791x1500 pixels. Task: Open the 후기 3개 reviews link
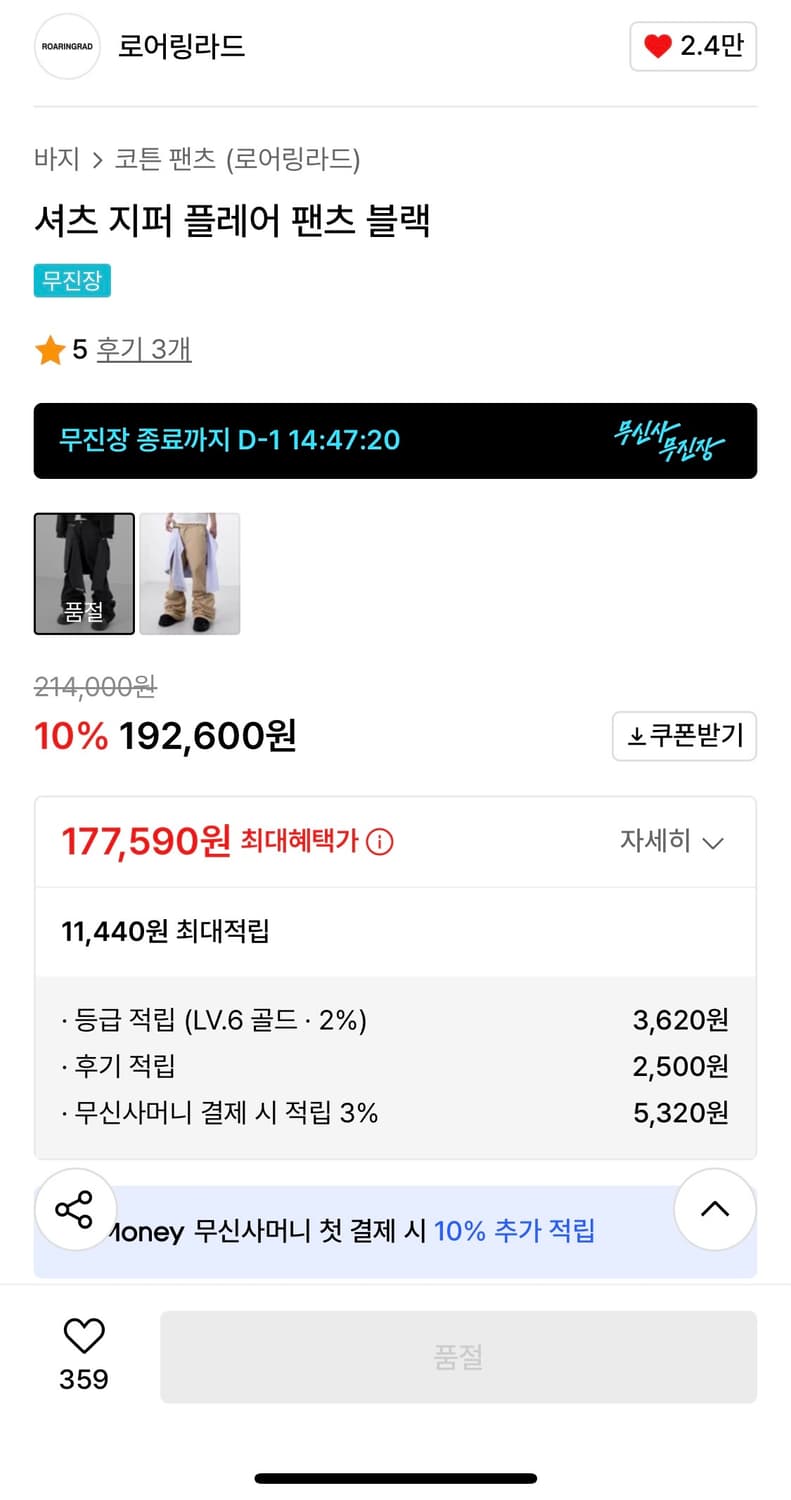tap(143, 351)
